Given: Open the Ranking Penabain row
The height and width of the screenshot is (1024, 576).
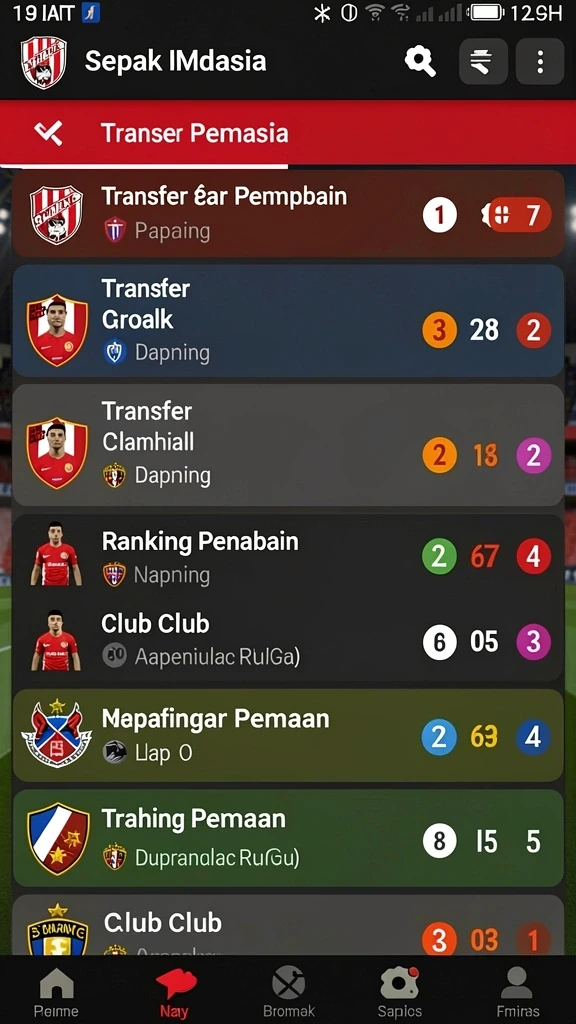Looking at the screenshot, I should (x=288, y=556).
